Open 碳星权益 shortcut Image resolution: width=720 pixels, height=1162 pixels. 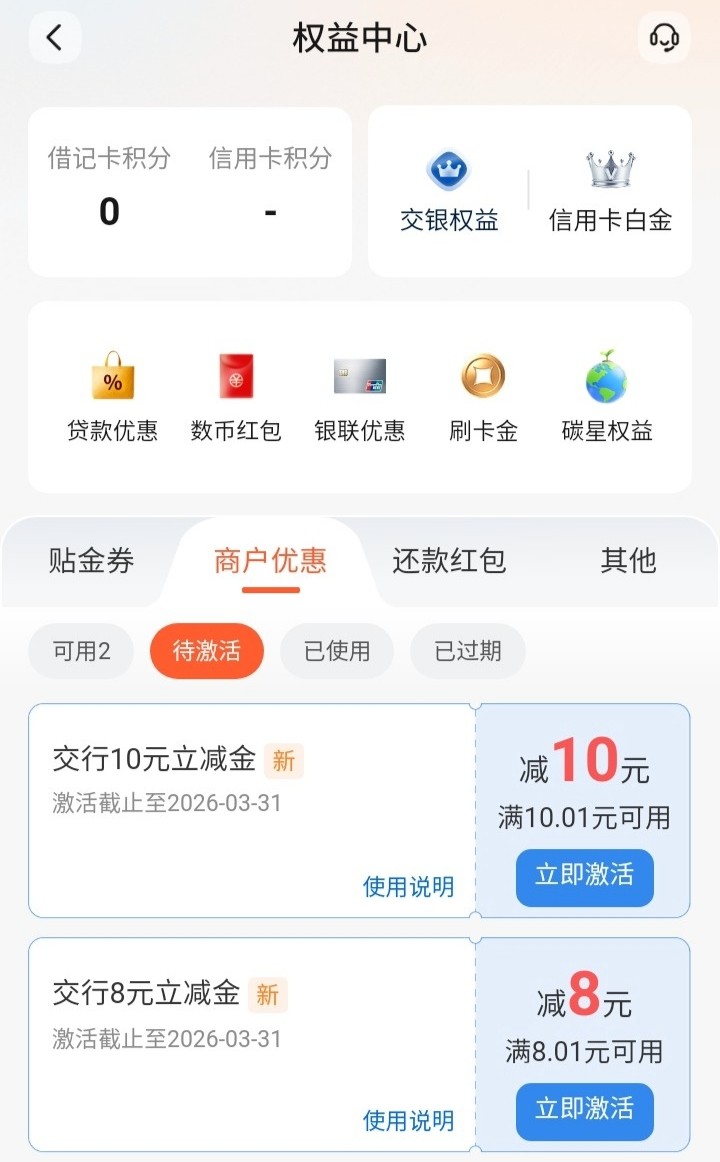[x=607, y=397]
